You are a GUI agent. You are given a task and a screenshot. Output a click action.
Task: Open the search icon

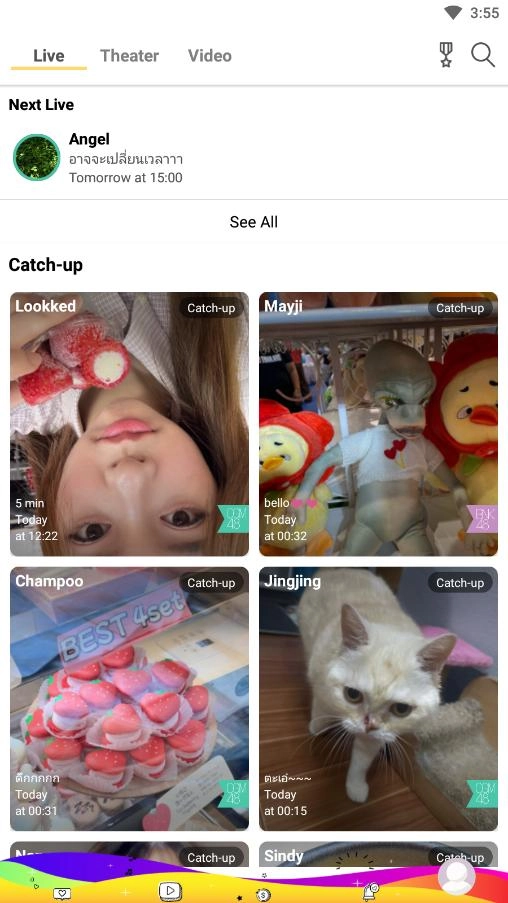[483, 55]
